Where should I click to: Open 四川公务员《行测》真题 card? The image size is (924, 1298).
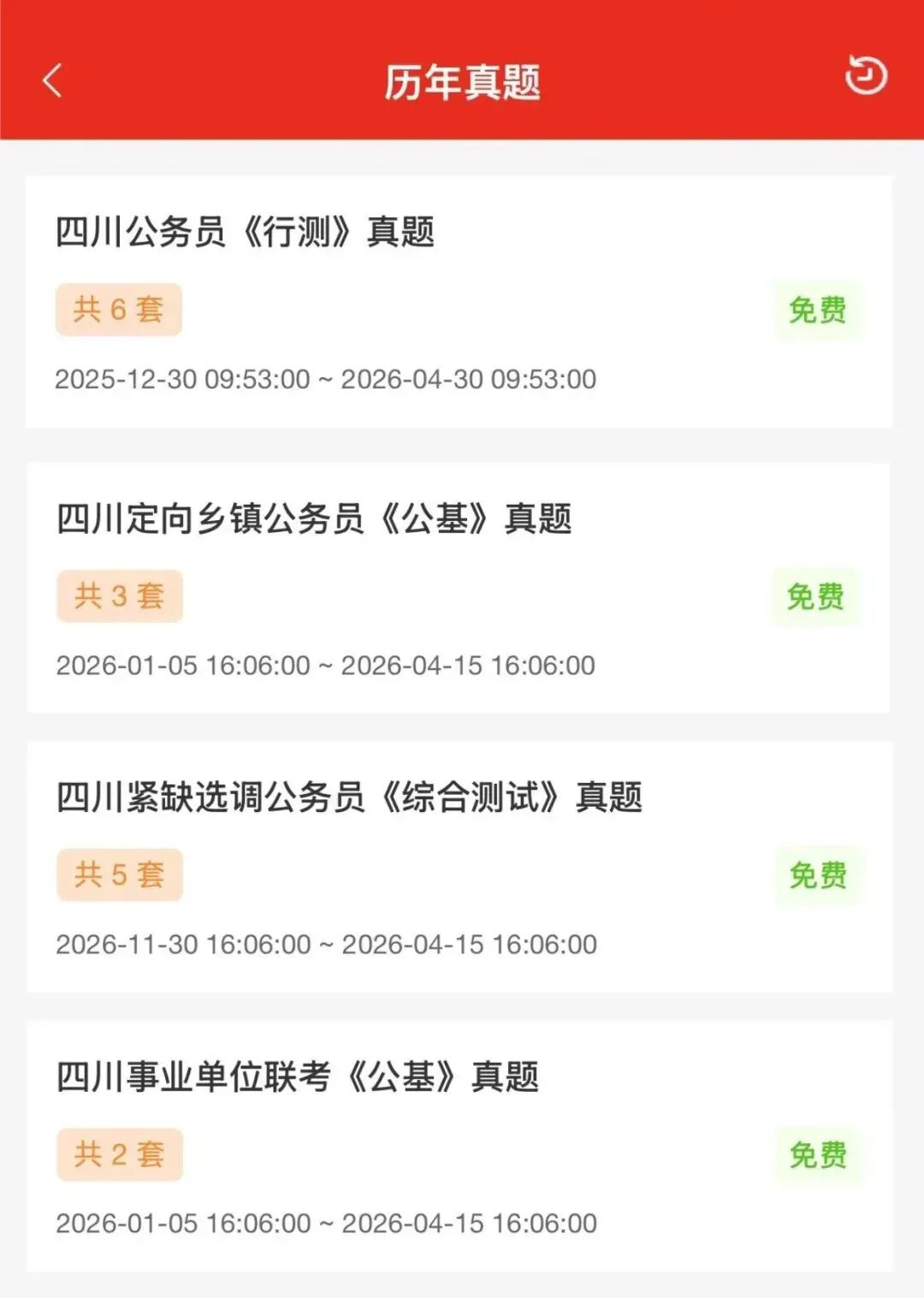245,232
